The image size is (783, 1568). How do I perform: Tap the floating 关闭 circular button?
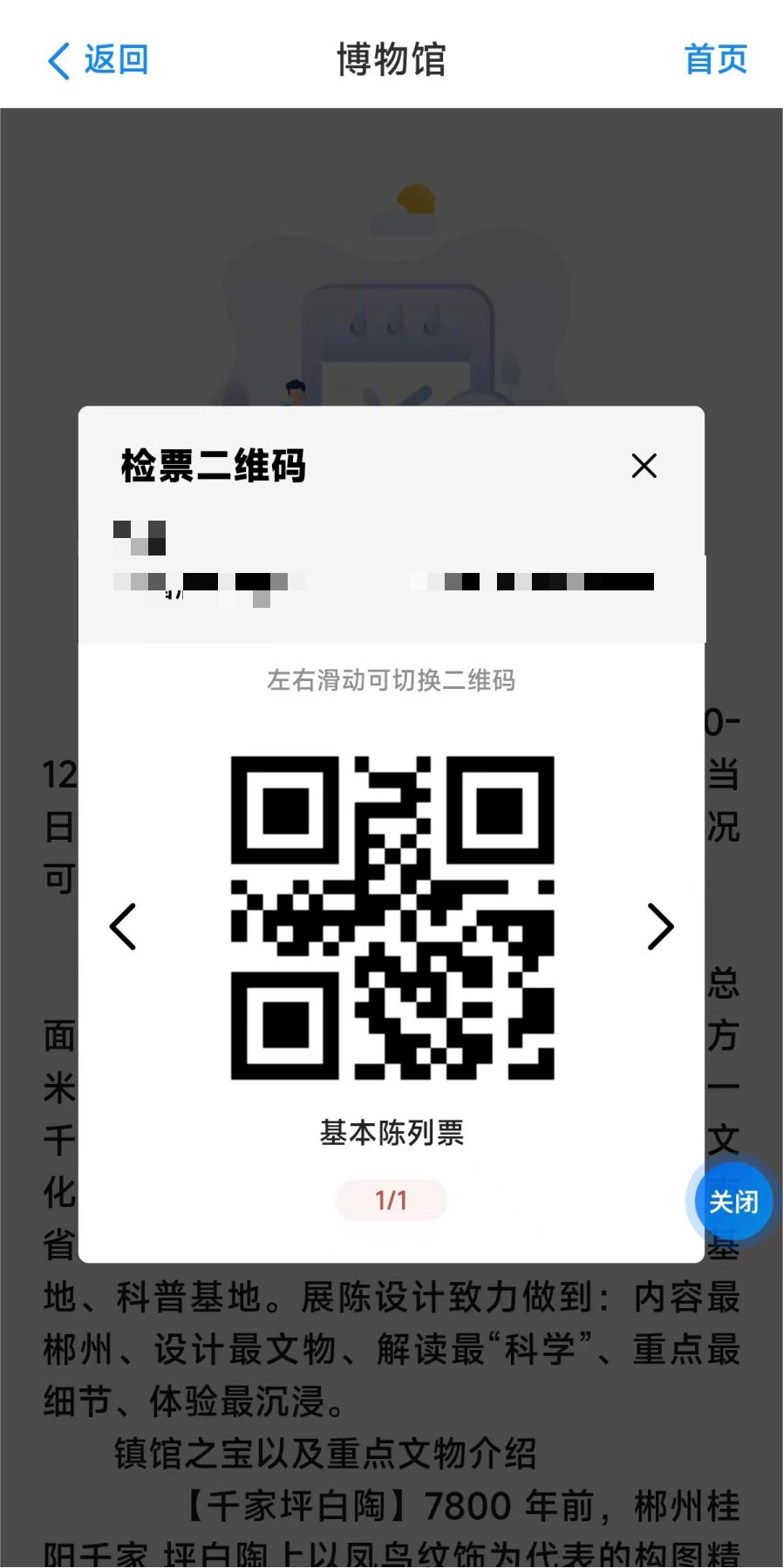point(732,1202)
